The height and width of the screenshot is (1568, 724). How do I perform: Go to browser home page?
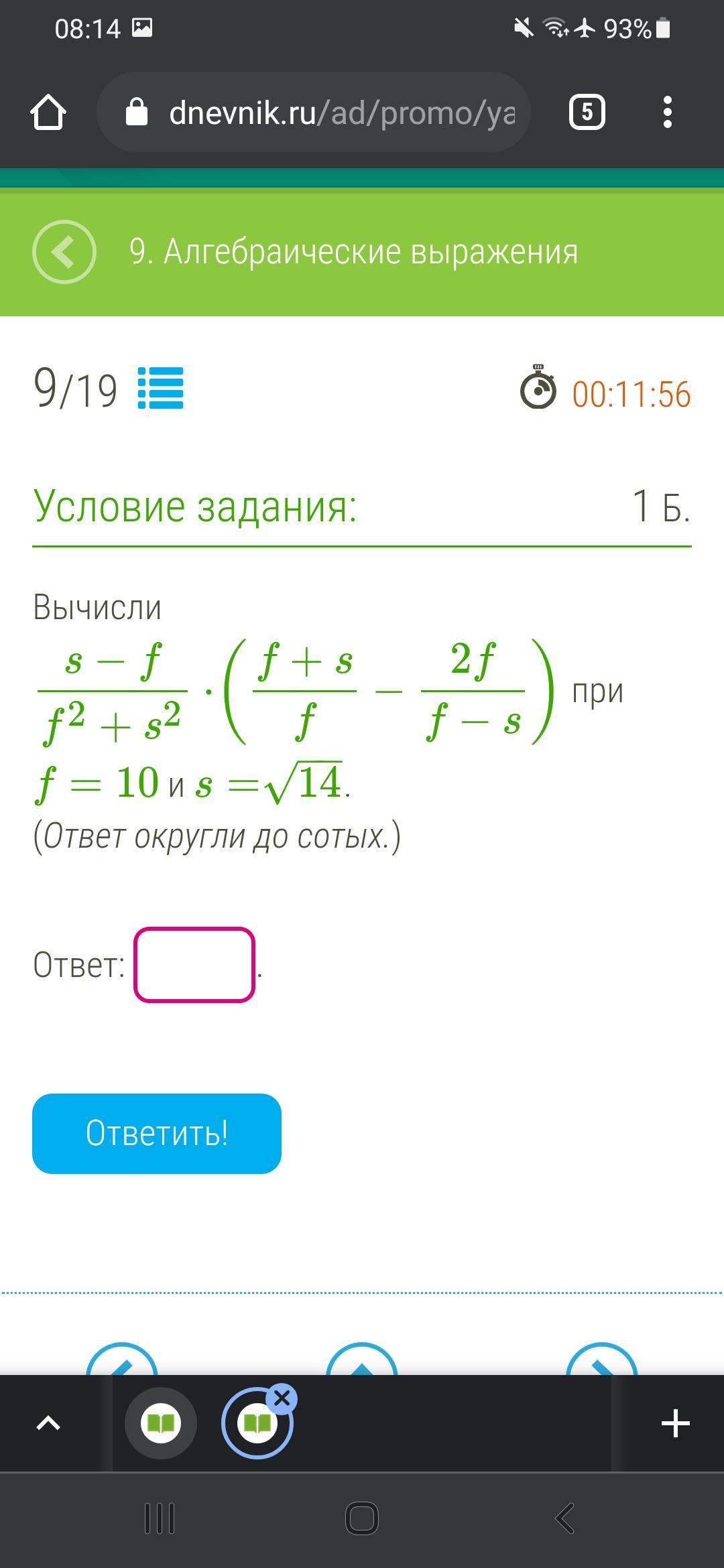point(48,112)
